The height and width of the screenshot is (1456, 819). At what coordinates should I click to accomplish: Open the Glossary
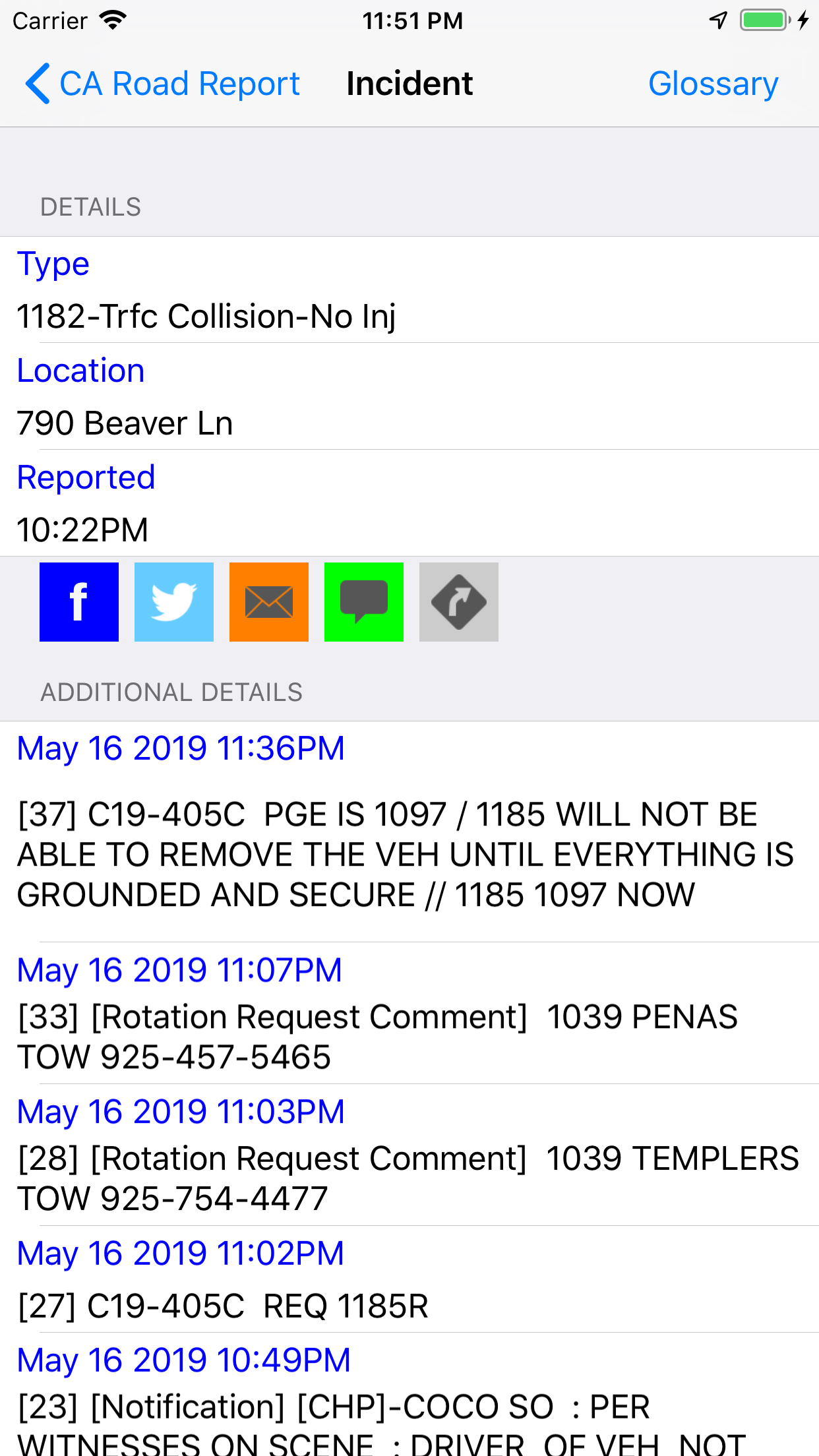(713, 83)
